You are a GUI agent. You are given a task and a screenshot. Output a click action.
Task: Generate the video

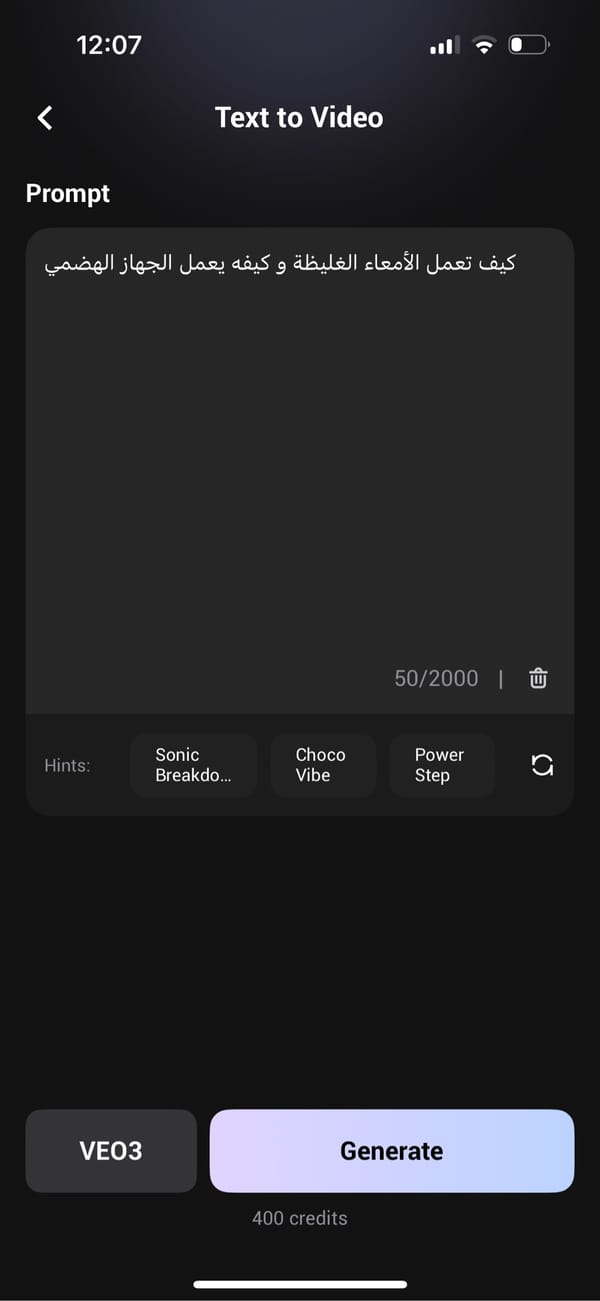pyautogui.click(x=392, y=1151)
